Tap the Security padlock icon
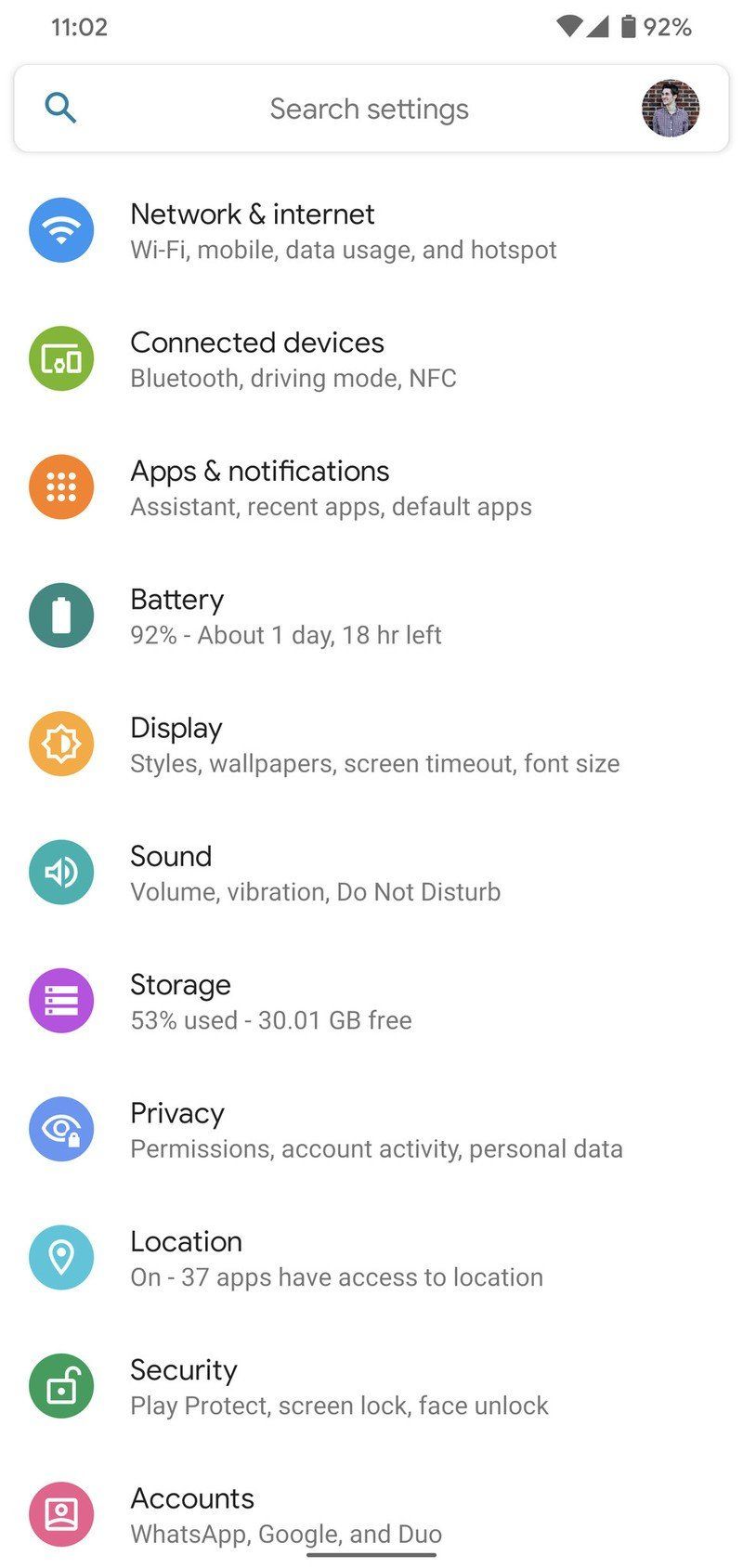Image resolution: width=743 pixels, height=1568 pixels. pyautogui.click(x=61, y=1385)
